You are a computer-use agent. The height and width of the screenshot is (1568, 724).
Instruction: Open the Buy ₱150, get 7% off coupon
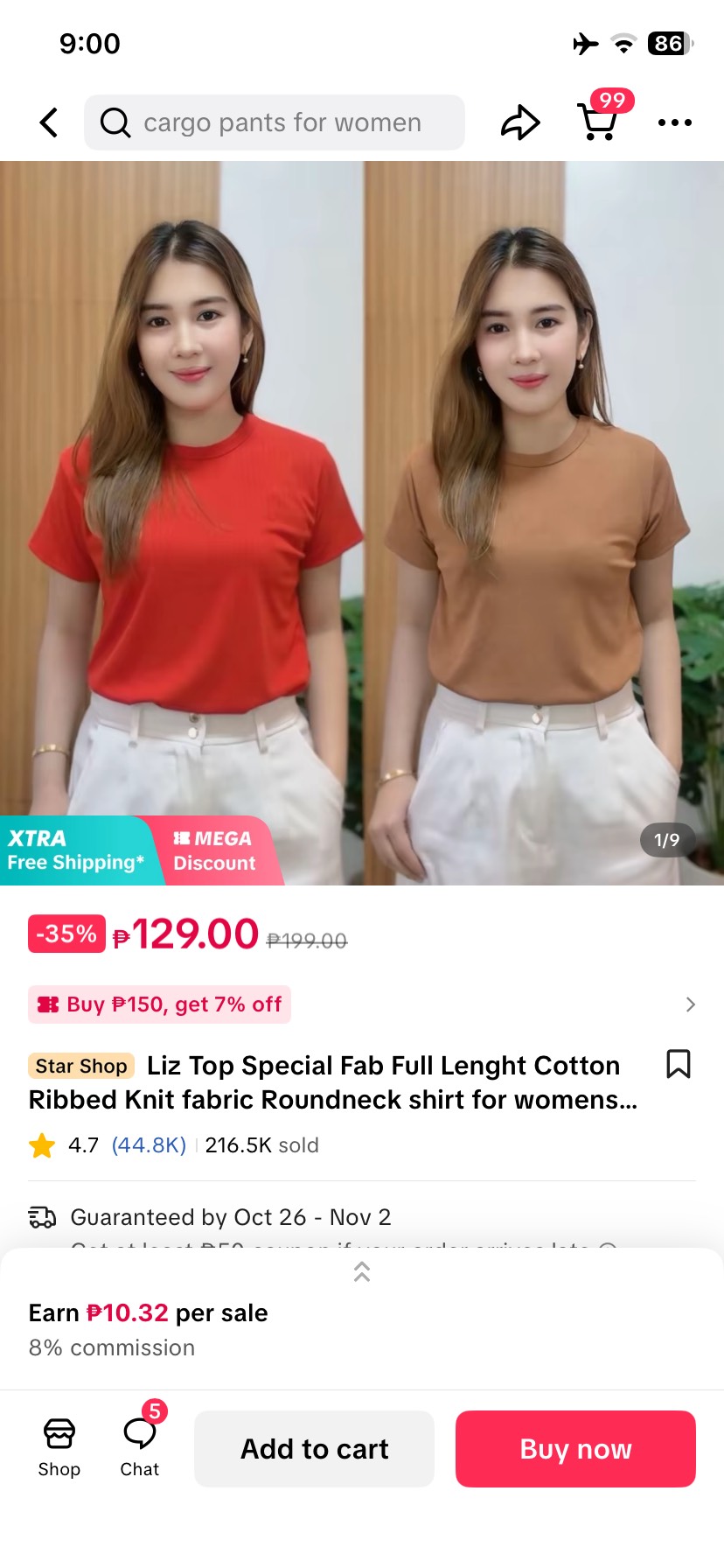pyautogui.click(x=160, y=1004)
